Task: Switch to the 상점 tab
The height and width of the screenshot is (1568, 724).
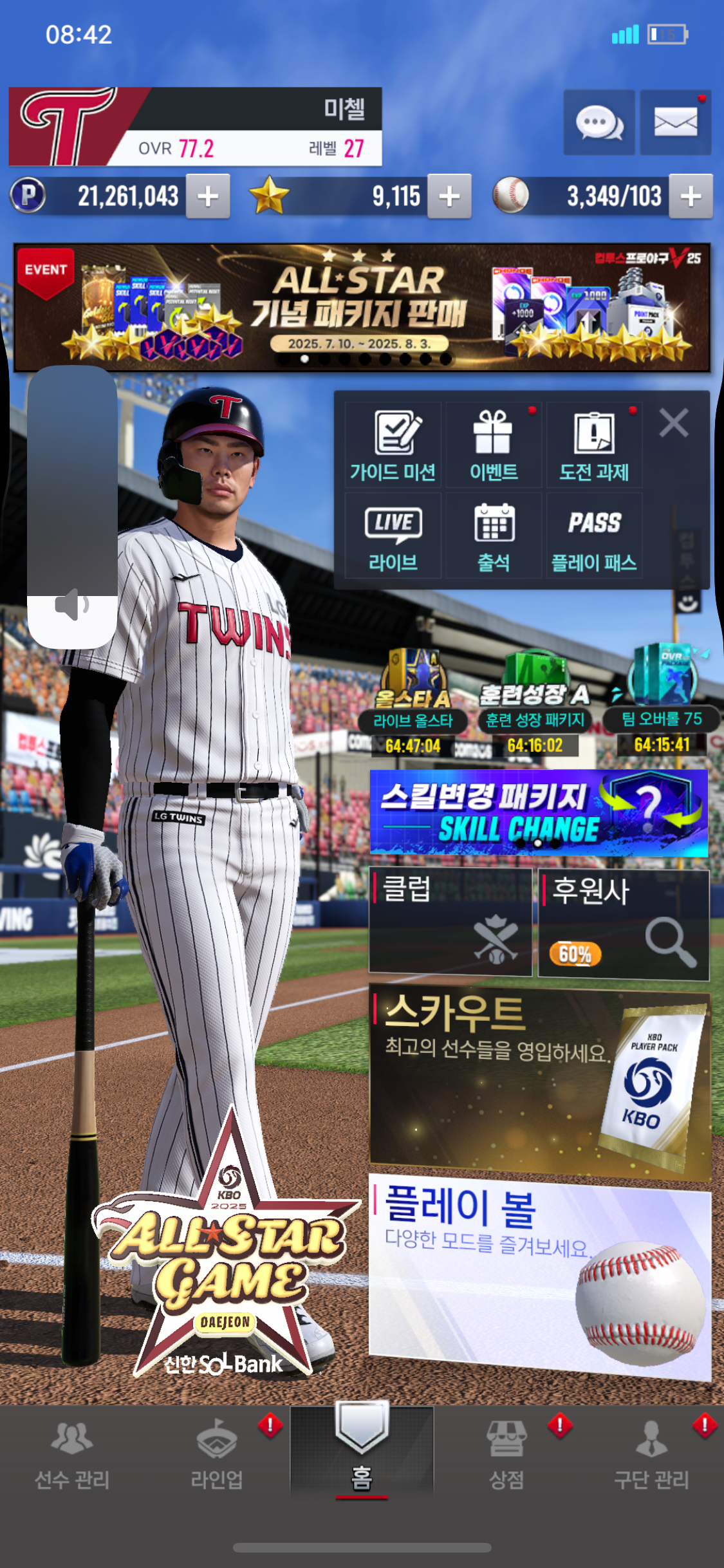Action: click(506, 1456)
